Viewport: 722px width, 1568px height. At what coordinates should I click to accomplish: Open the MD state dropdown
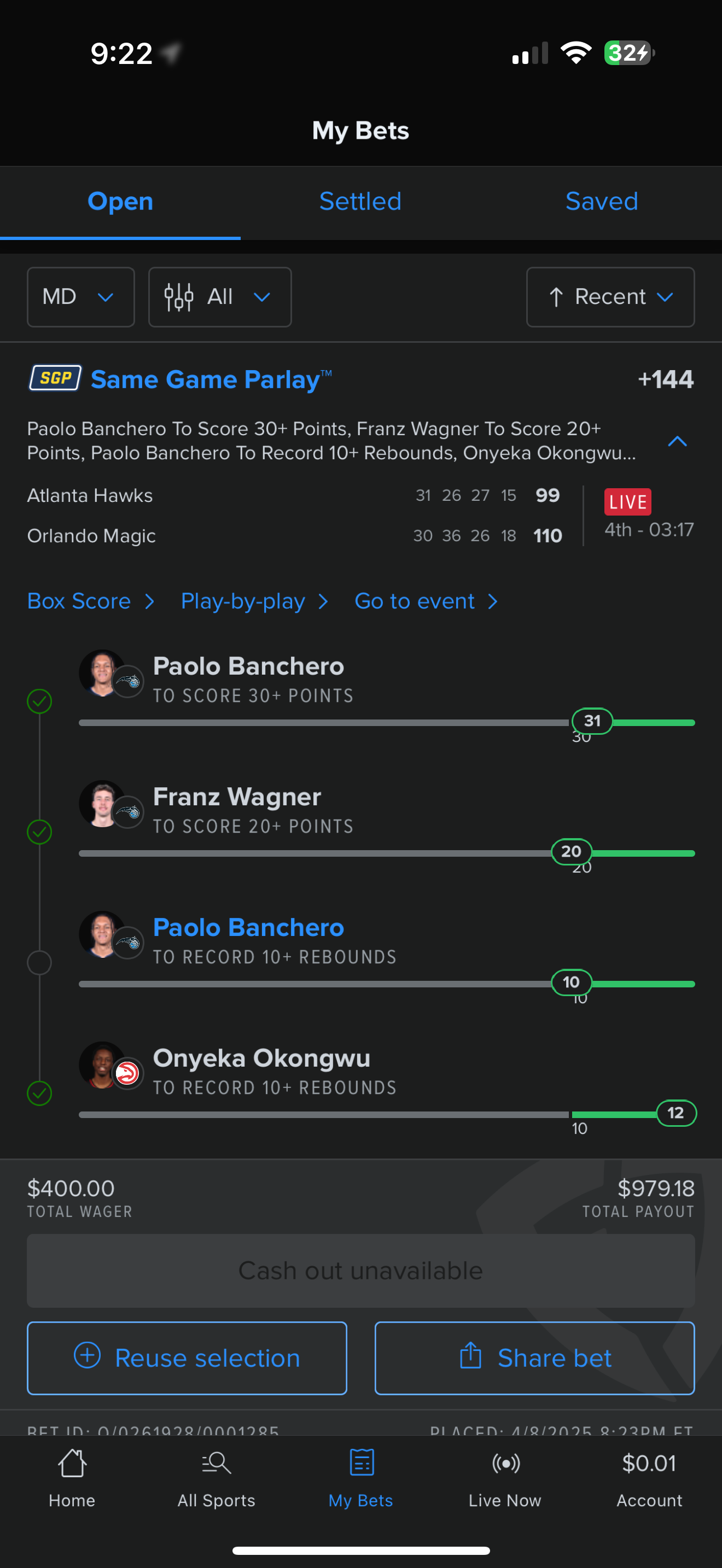point(80,297)
